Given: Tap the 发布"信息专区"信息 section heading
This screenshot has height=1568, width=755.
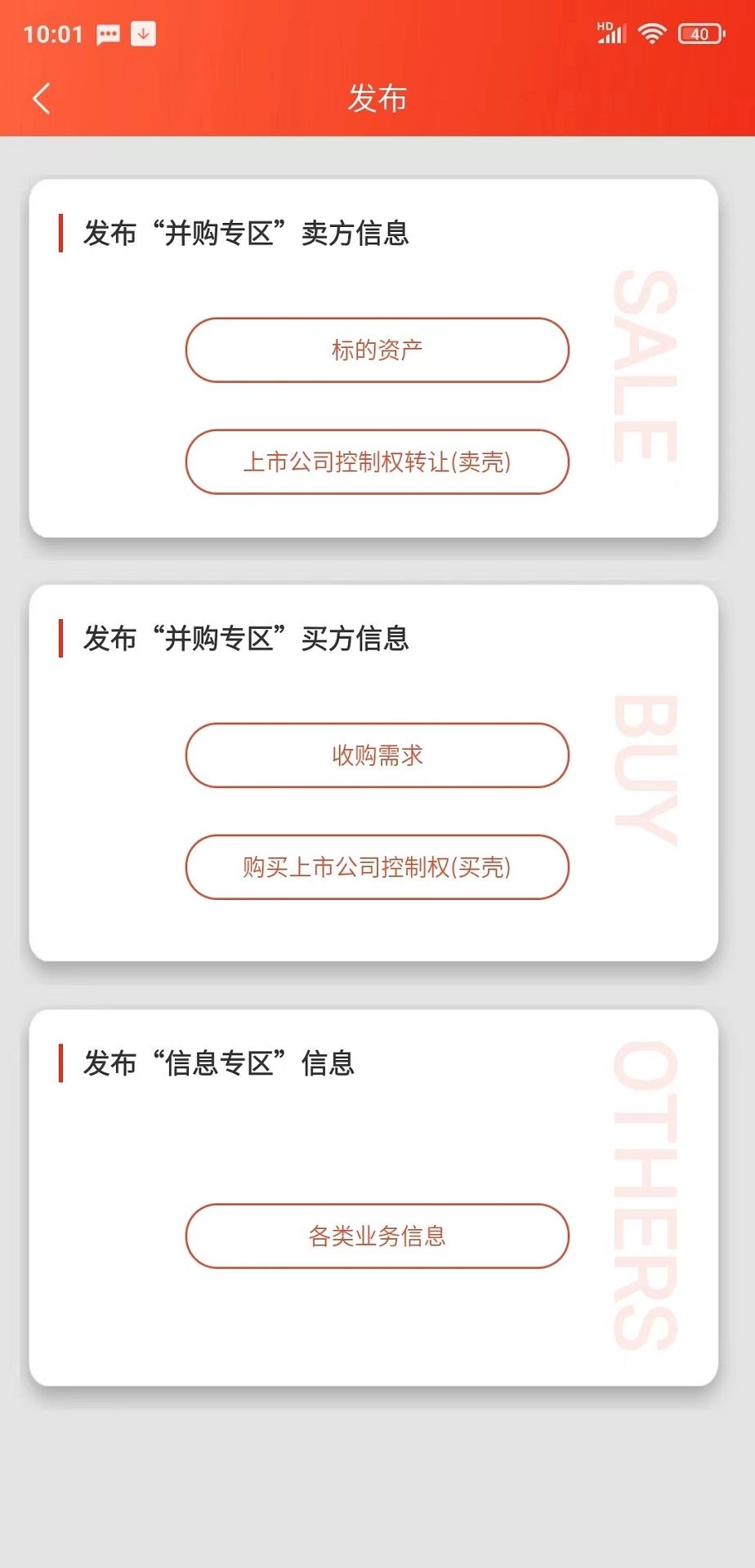Looking at the screenshot, I should click(217, 1063).
